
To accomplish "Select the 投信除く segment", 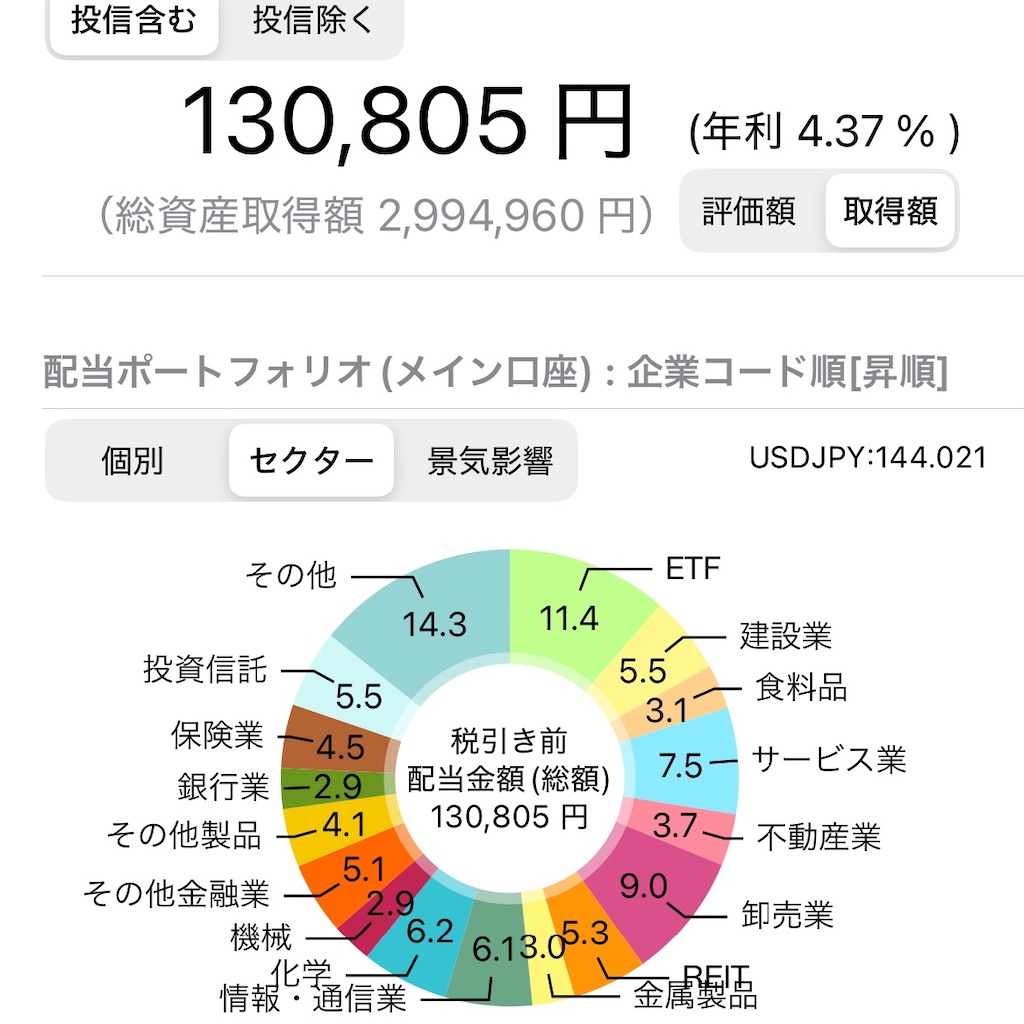I will click(312, 22).
